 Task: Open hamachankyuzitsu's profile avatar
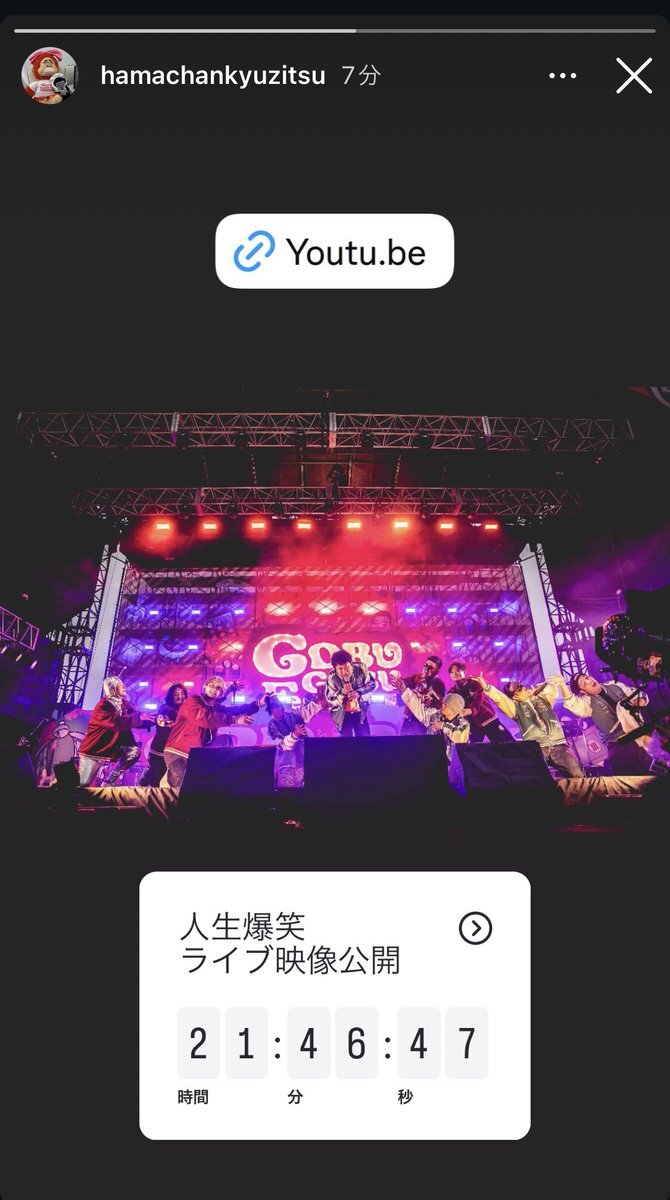(x=49, y=75)
